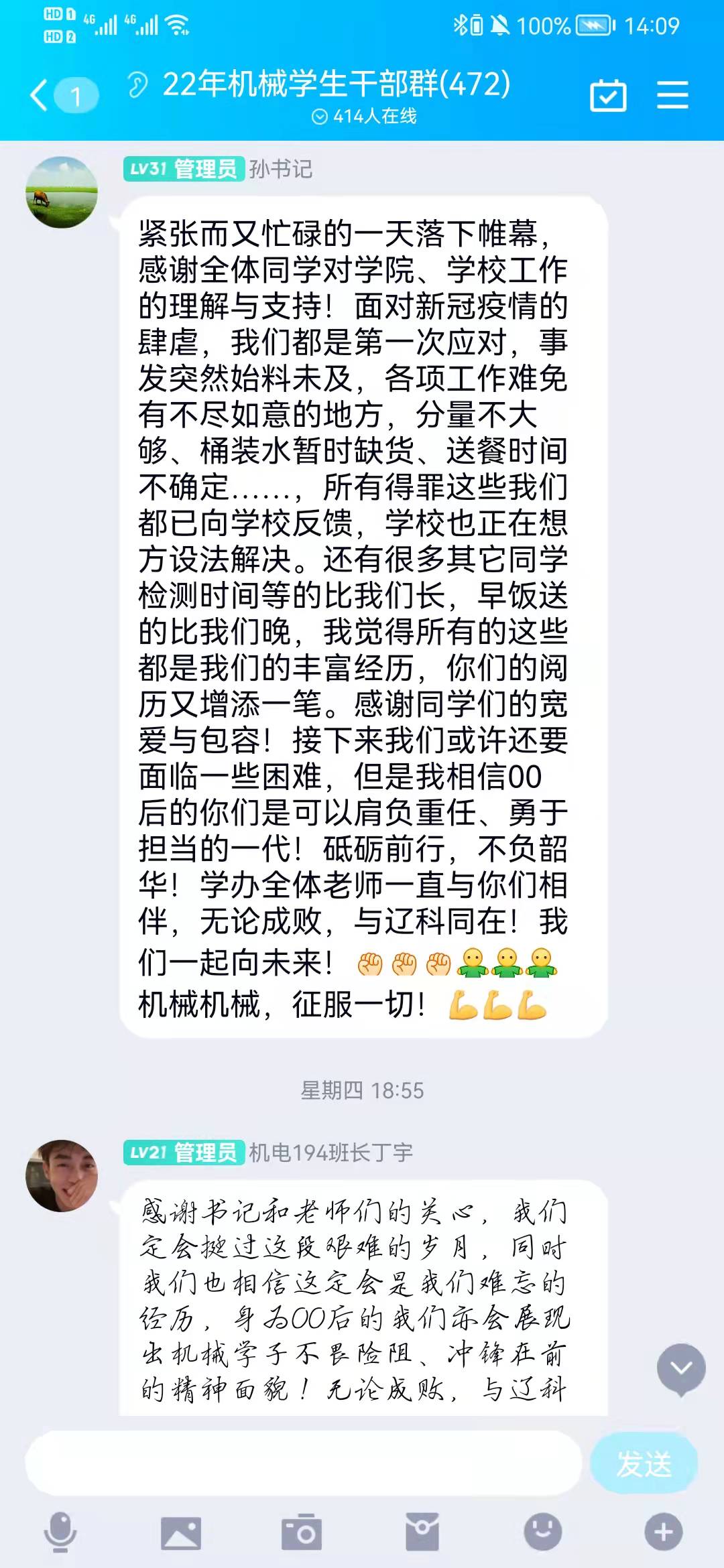Open more attachment options with plus
Screen dimensions: 724x1568
(663, 1532)
